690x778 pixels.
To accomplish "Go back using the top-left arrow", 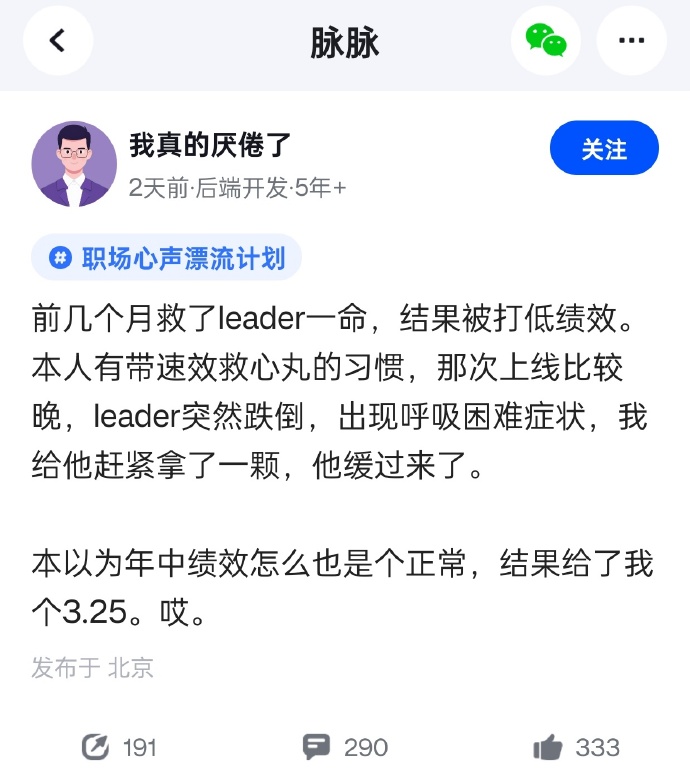I will (58, 42).
